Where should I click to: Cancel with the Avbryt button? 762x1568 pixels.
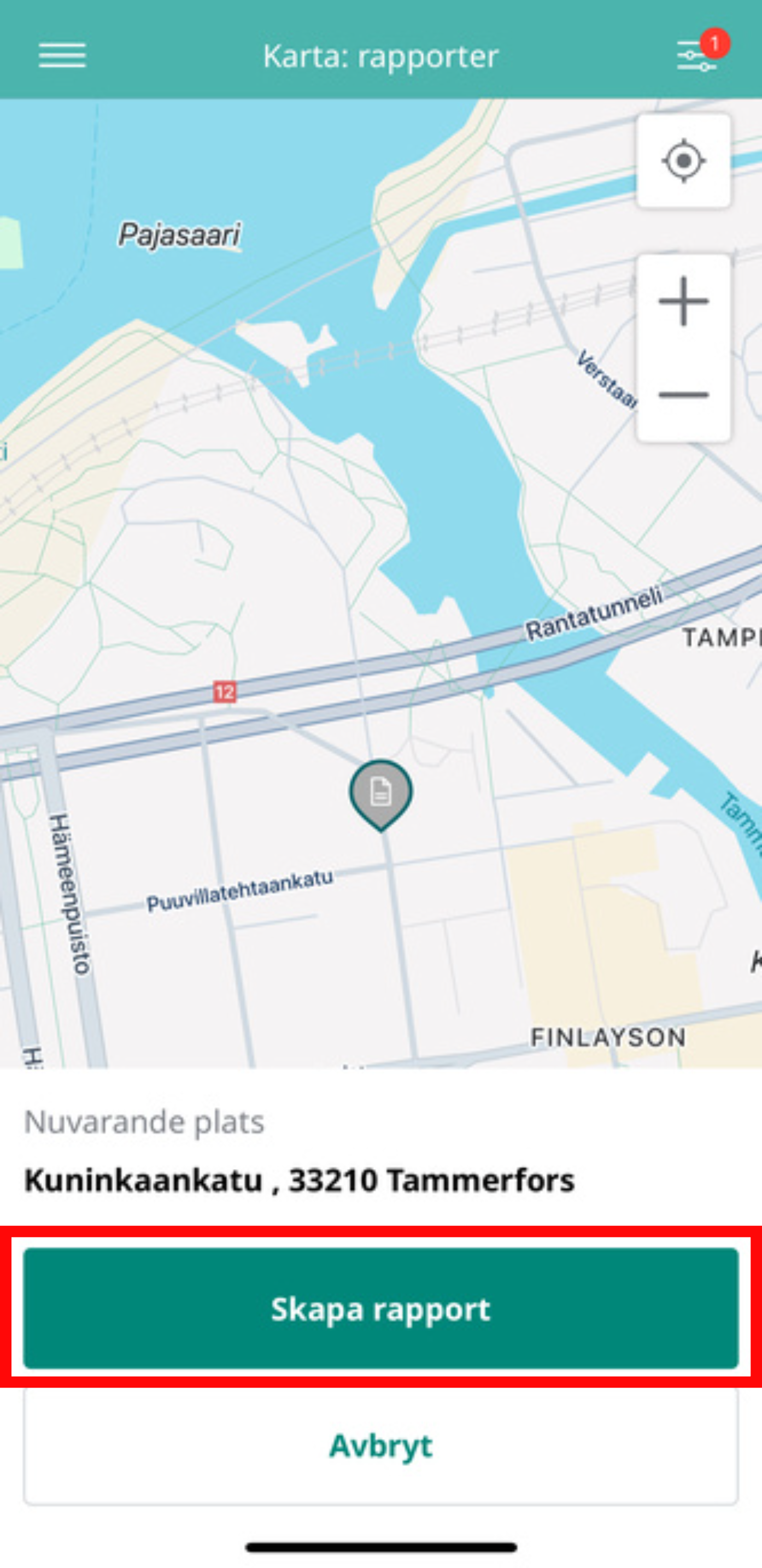pyautogui.click(x=381, y=1446)
